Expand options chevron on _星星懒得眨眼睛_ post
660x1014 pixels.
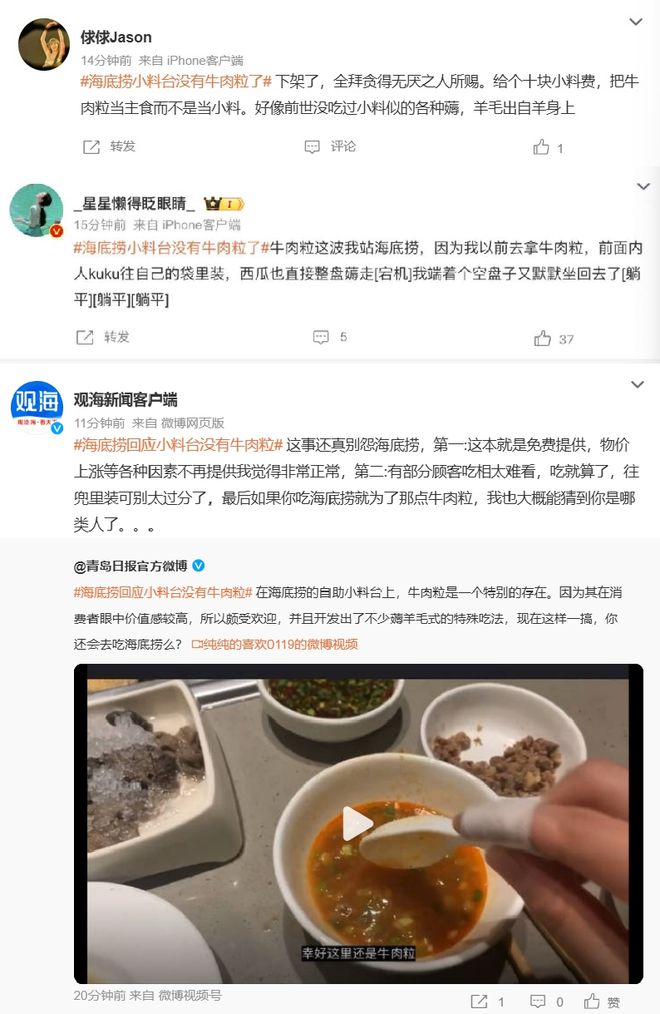tap(635, 186)
